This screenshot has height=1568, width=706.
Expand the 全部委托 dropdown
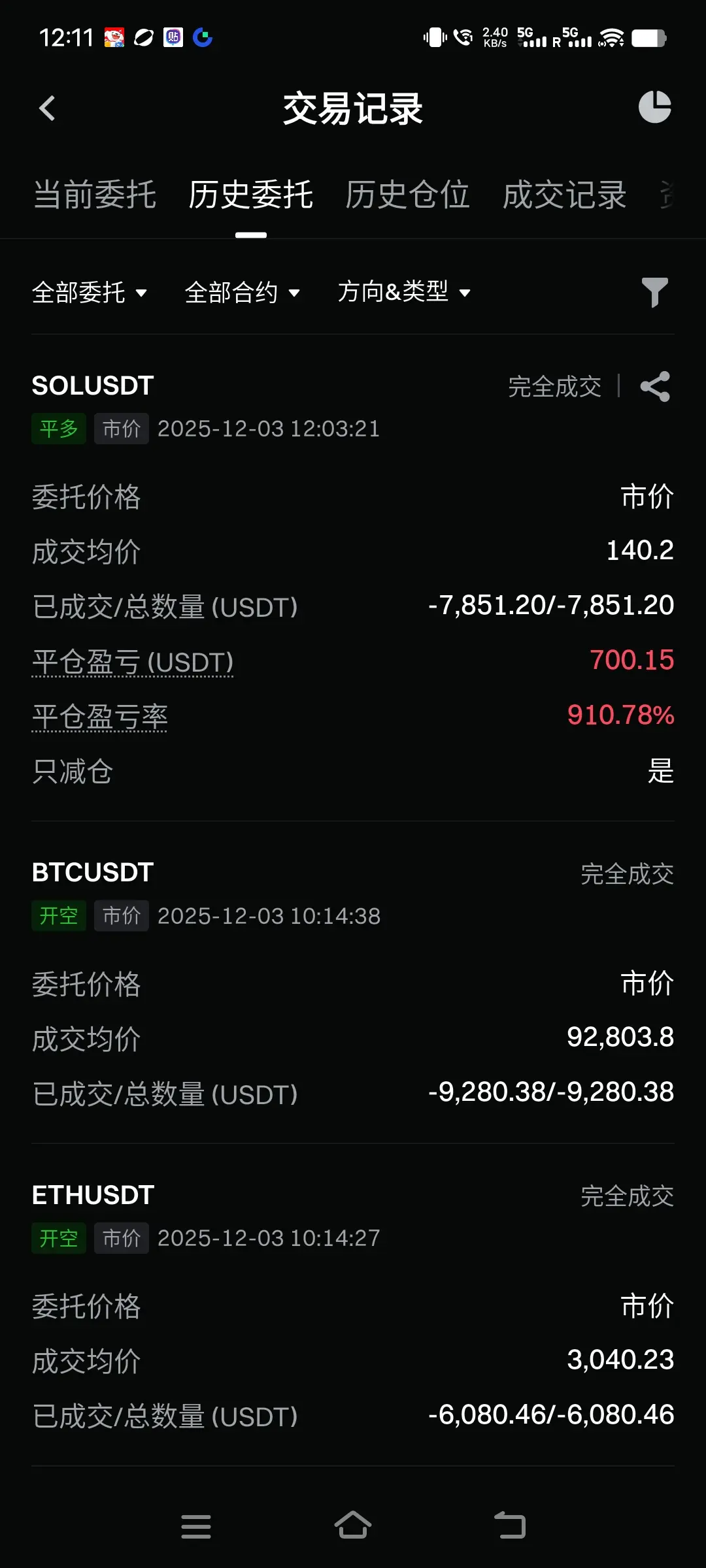90,293
